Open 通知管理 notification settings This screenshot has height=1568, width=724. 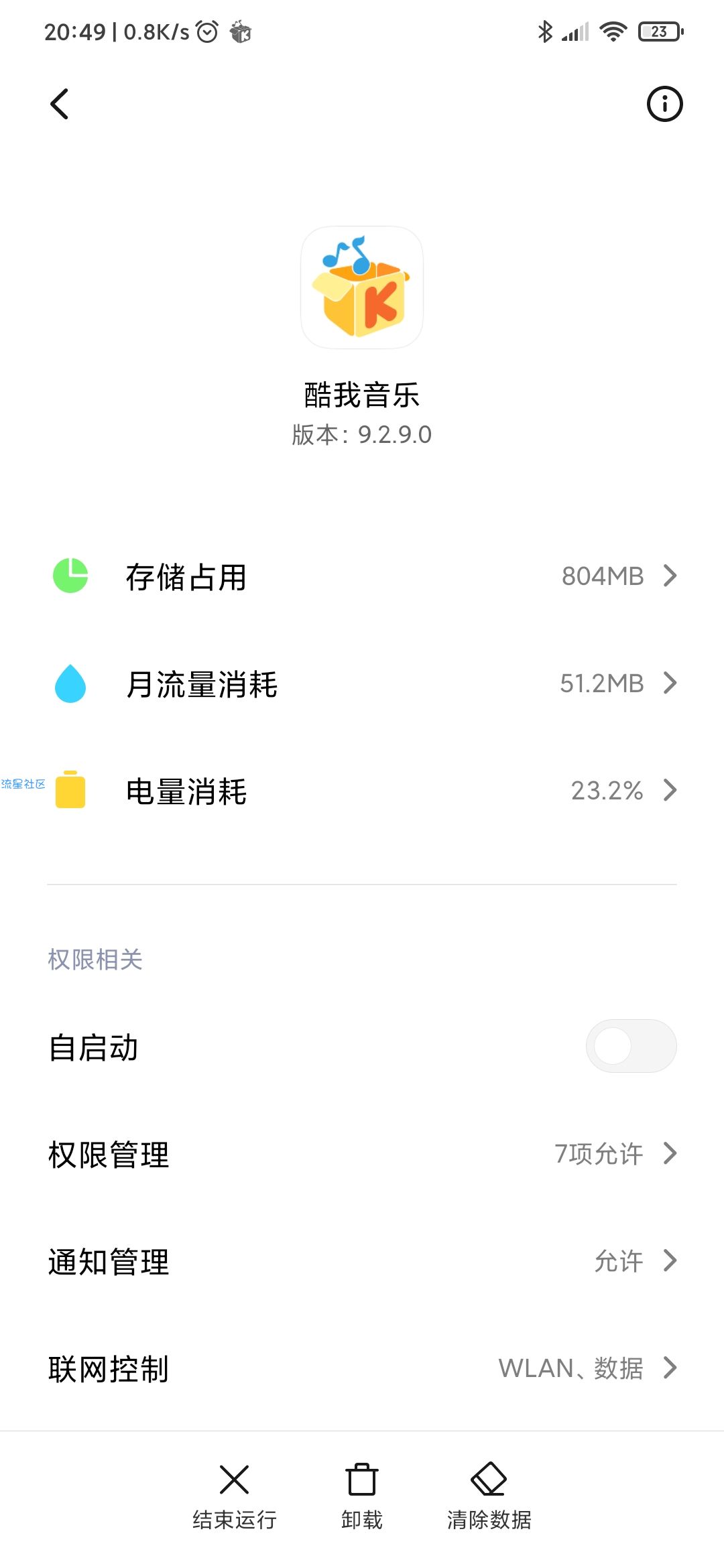(362, 1261)
